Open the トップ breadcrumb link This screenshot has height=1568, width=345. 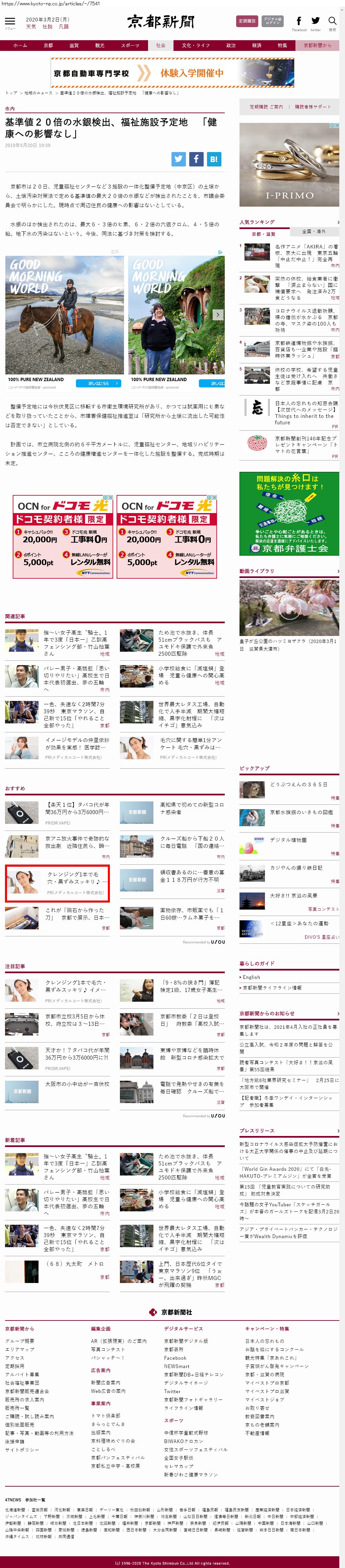pos(11,93)
